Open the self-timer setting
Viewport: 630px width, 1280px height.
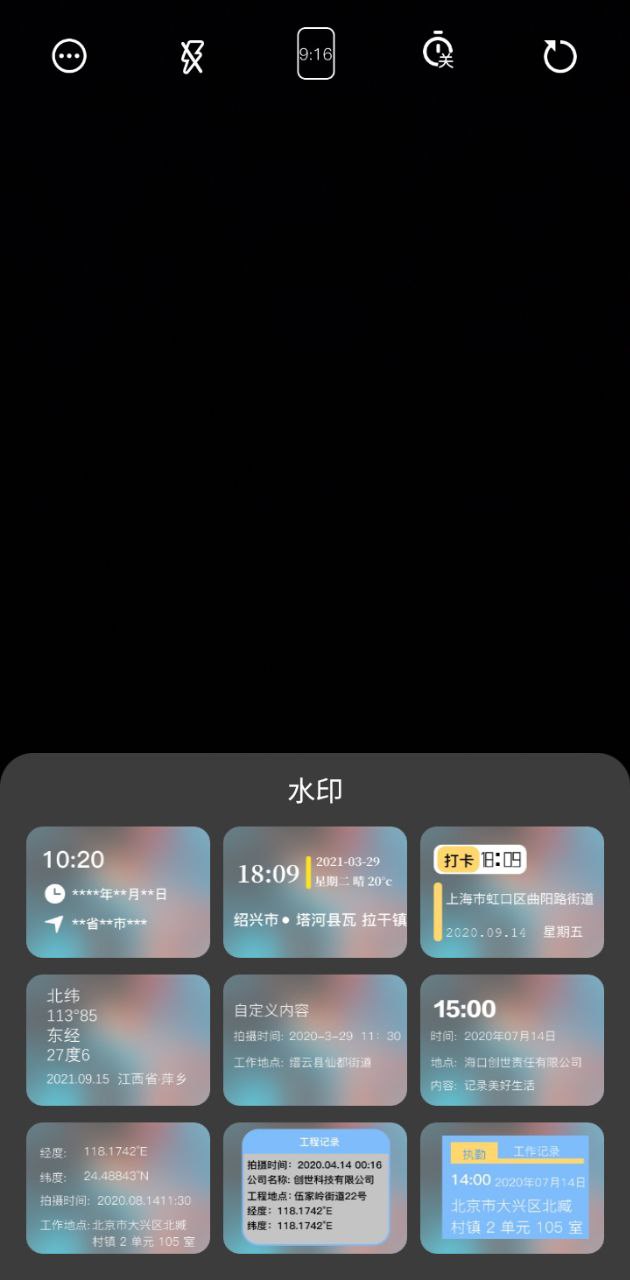coord(438,52)
